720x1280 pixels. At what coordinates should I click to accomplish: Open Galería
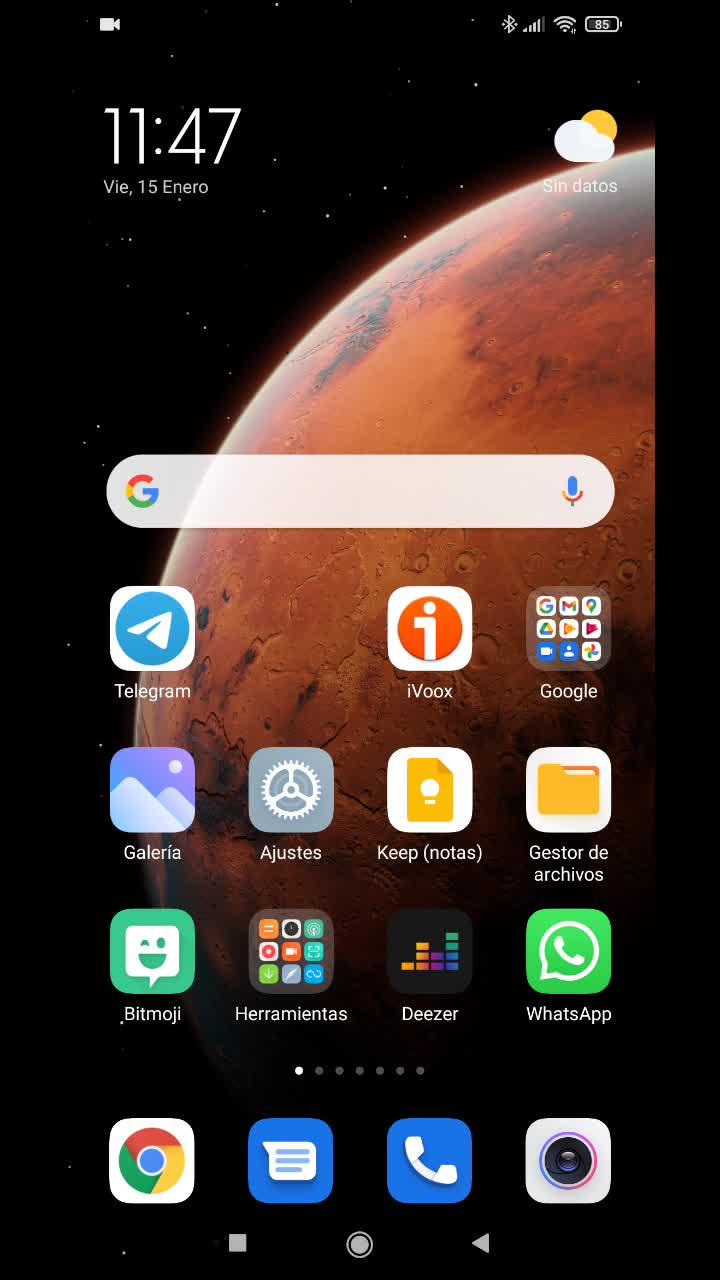(152, 790)
